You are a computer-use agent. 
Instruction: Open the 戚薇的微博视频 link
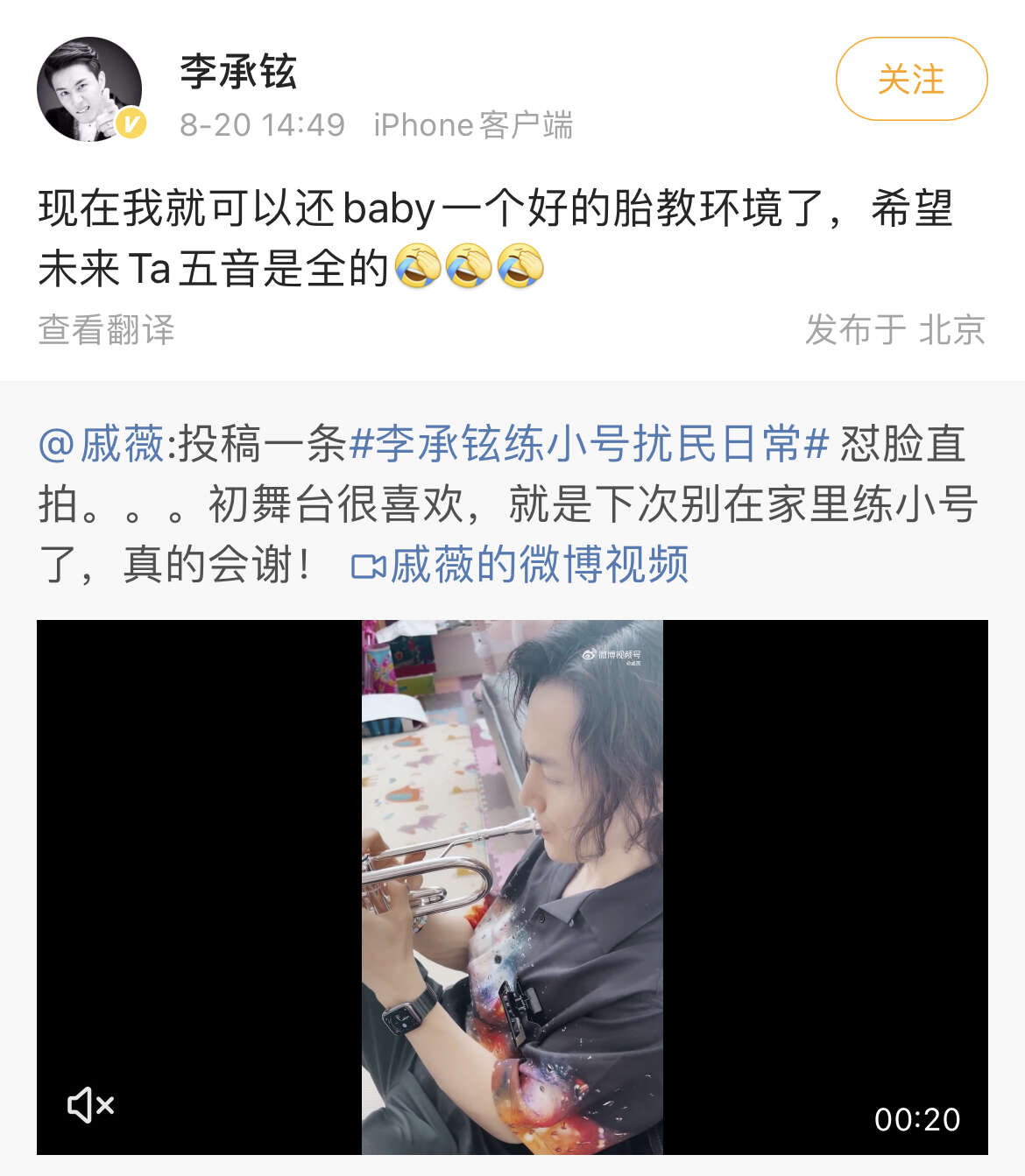(521, 565)
